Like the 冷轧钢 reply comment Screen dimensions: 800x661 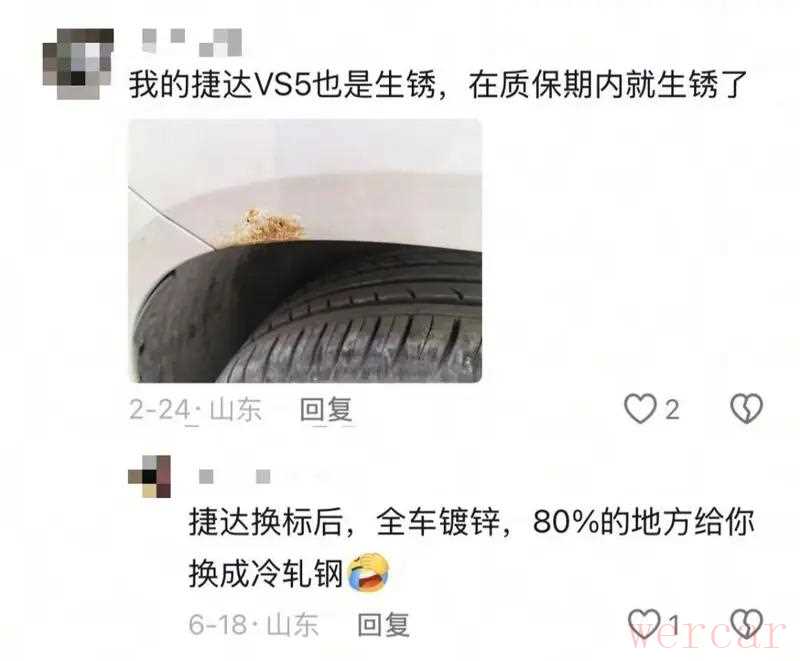point(641,625)
